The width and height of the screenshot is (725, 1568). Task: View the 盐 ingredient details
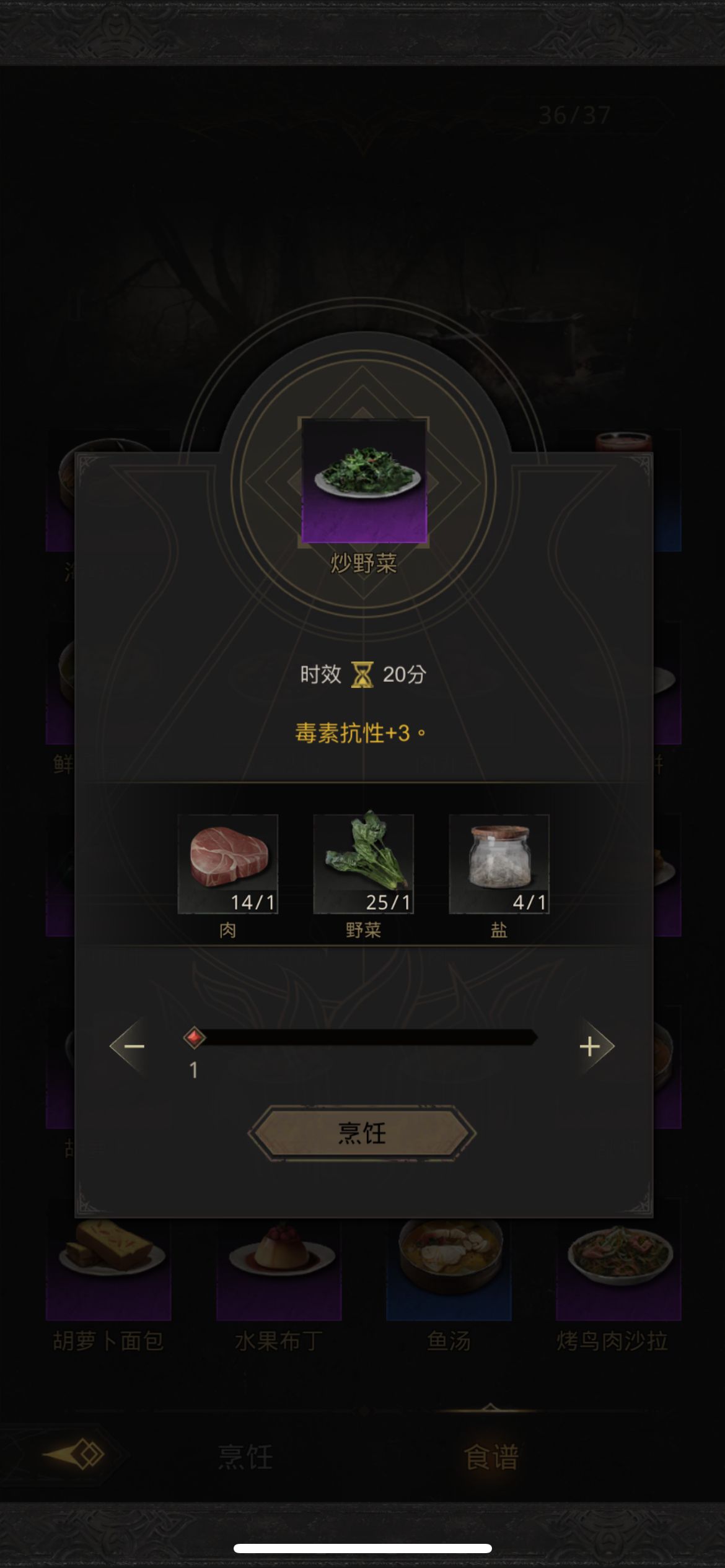coord(499,865)
